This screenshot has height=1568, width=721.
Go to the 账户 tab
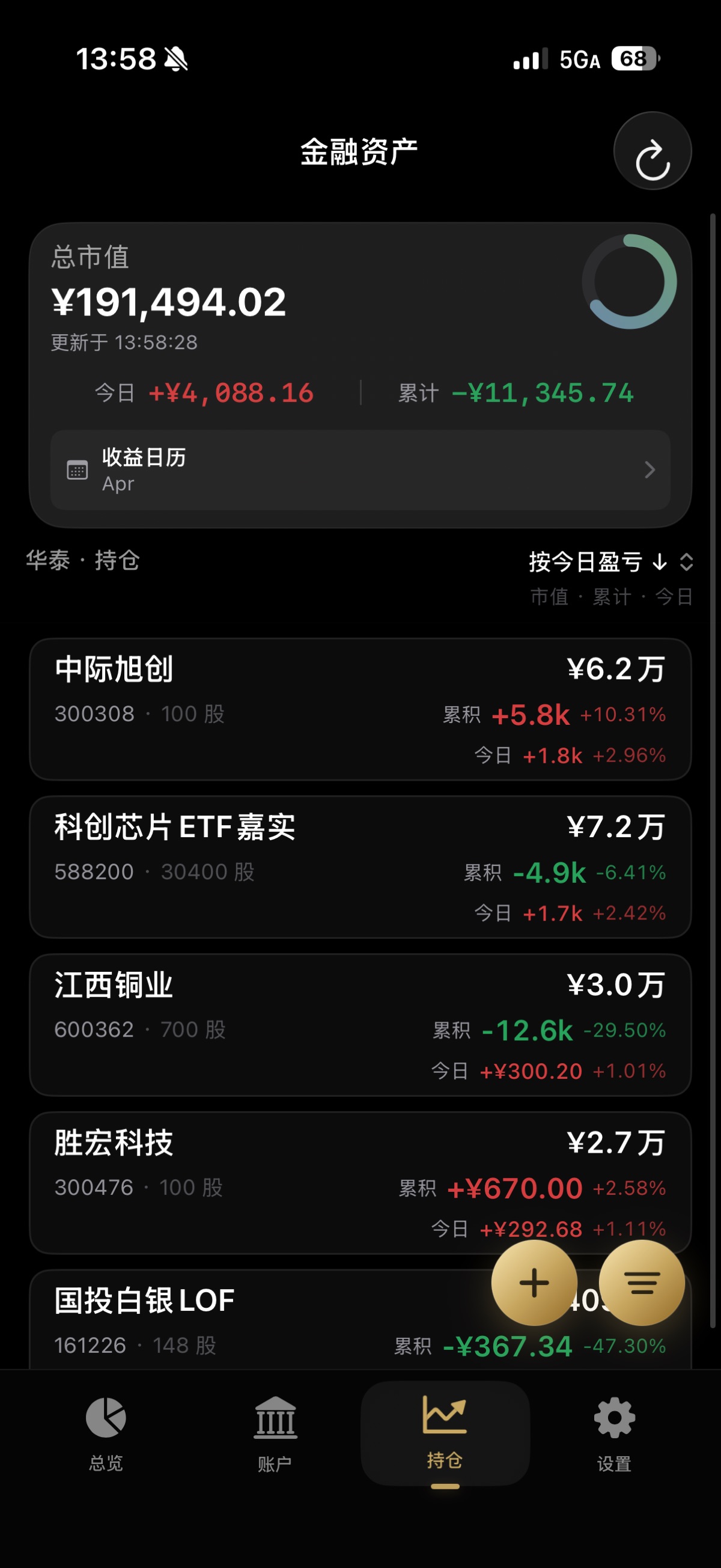coord(275,1434)
